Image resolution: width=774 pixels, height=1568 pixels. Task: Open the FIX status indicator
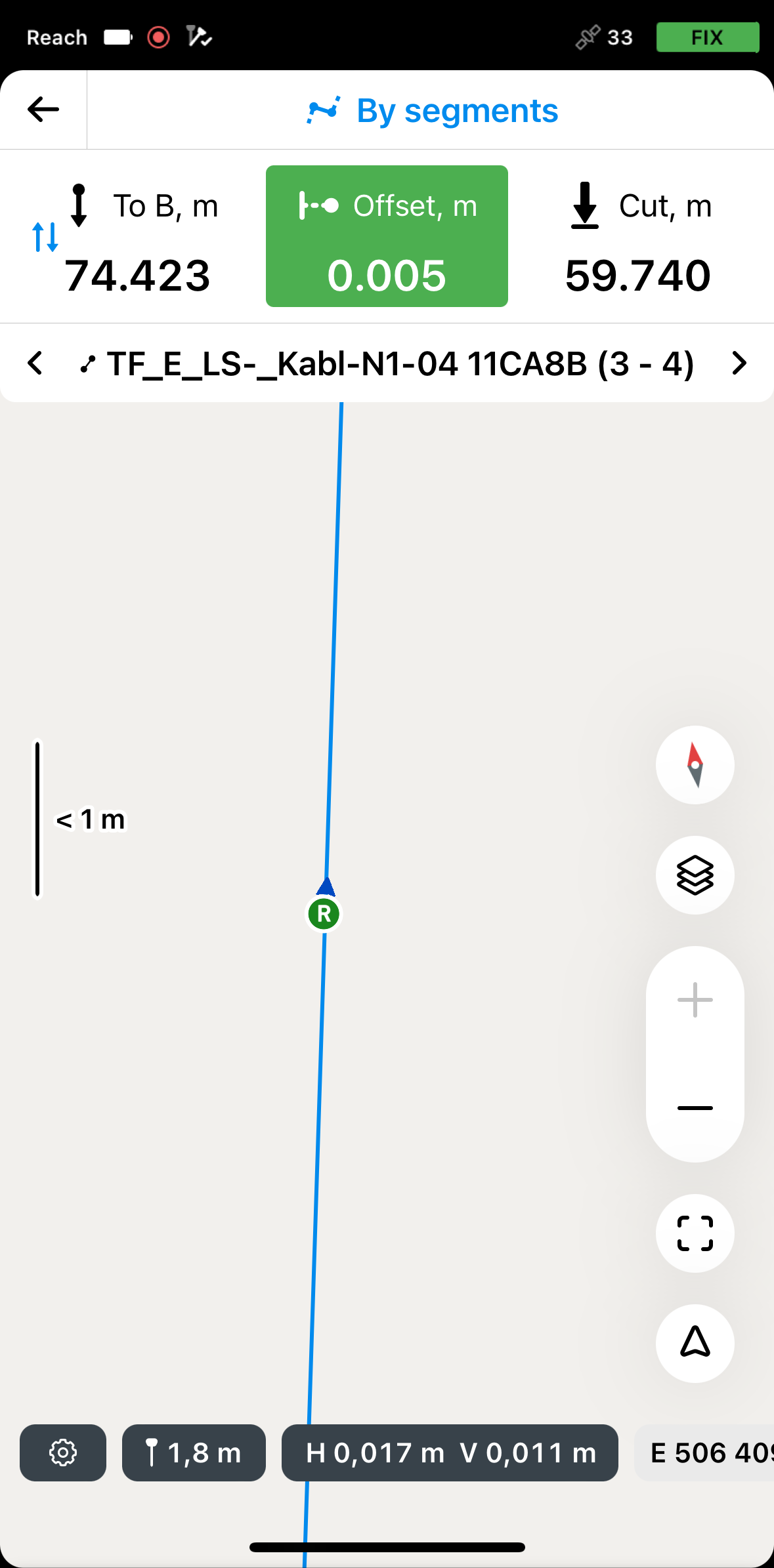click(x=708, y=37)
